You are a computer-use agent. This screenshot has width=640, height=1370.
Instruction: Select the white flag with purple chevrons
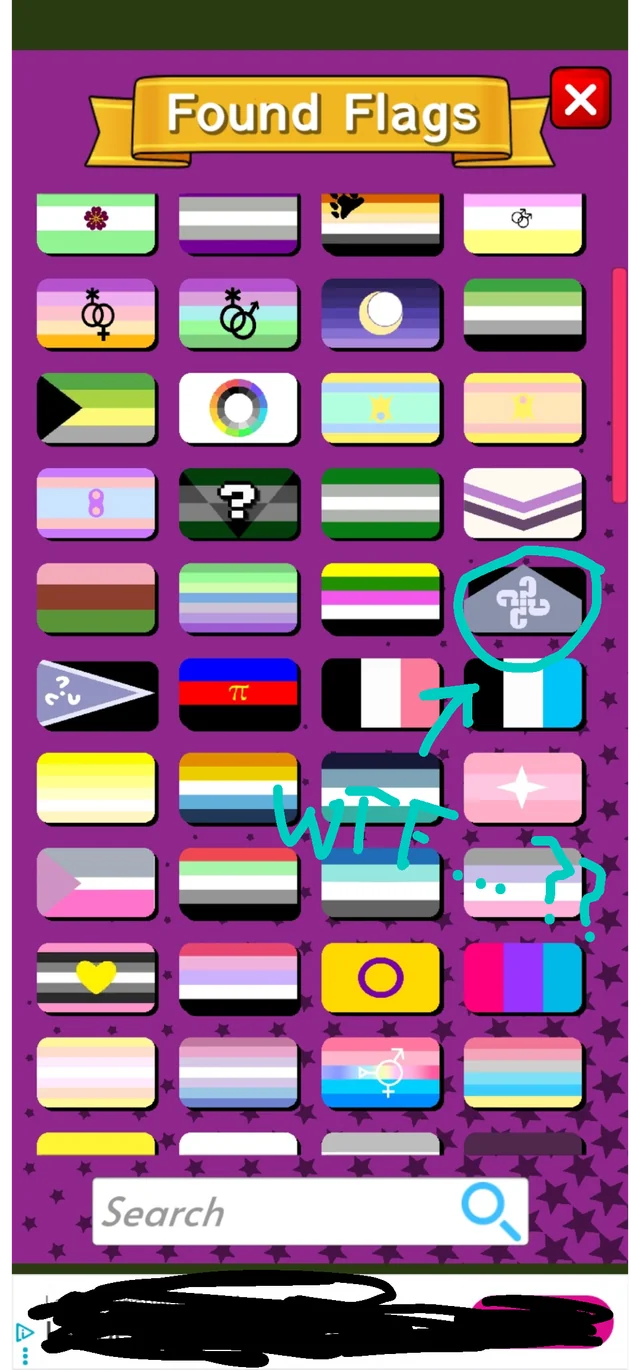(x=523, y=503)
